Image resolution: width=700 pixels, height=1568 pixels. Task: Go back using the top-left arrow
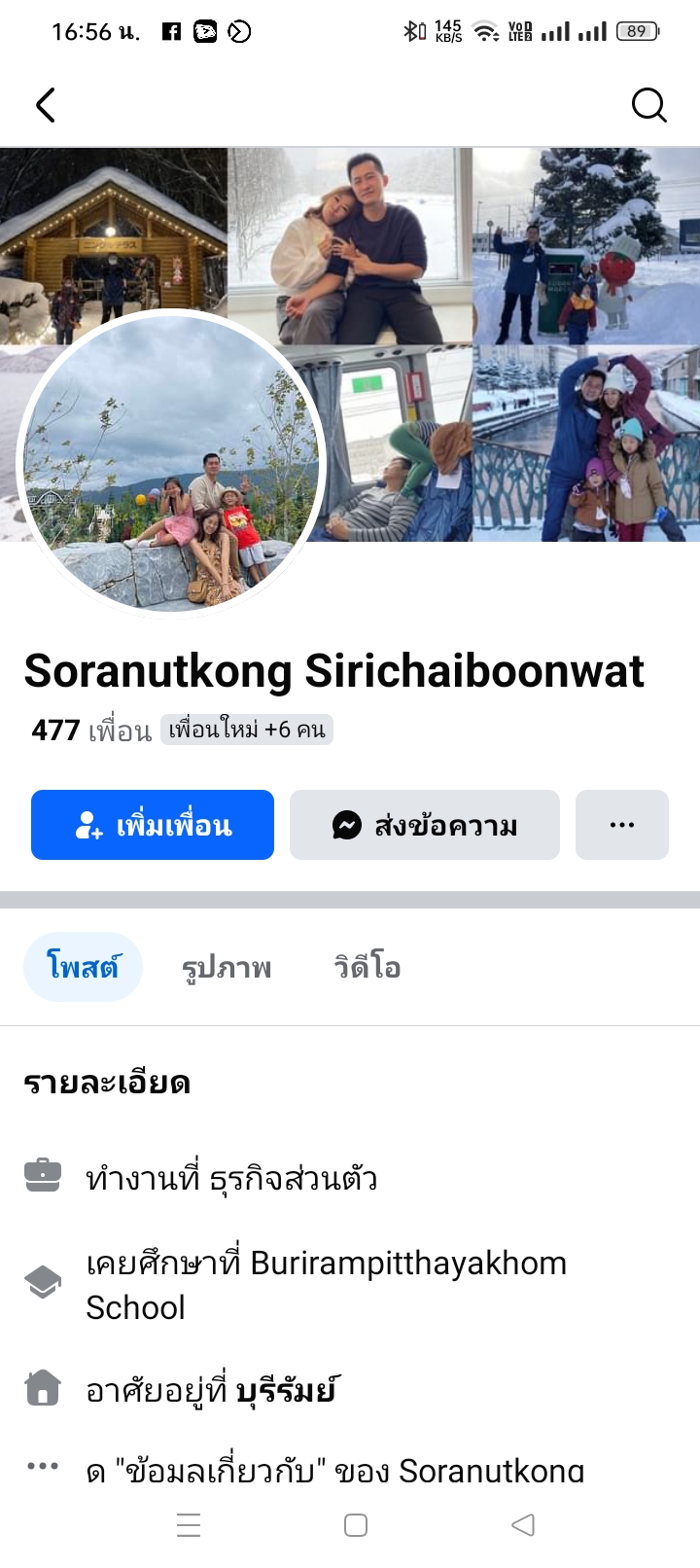coord(46,105)
